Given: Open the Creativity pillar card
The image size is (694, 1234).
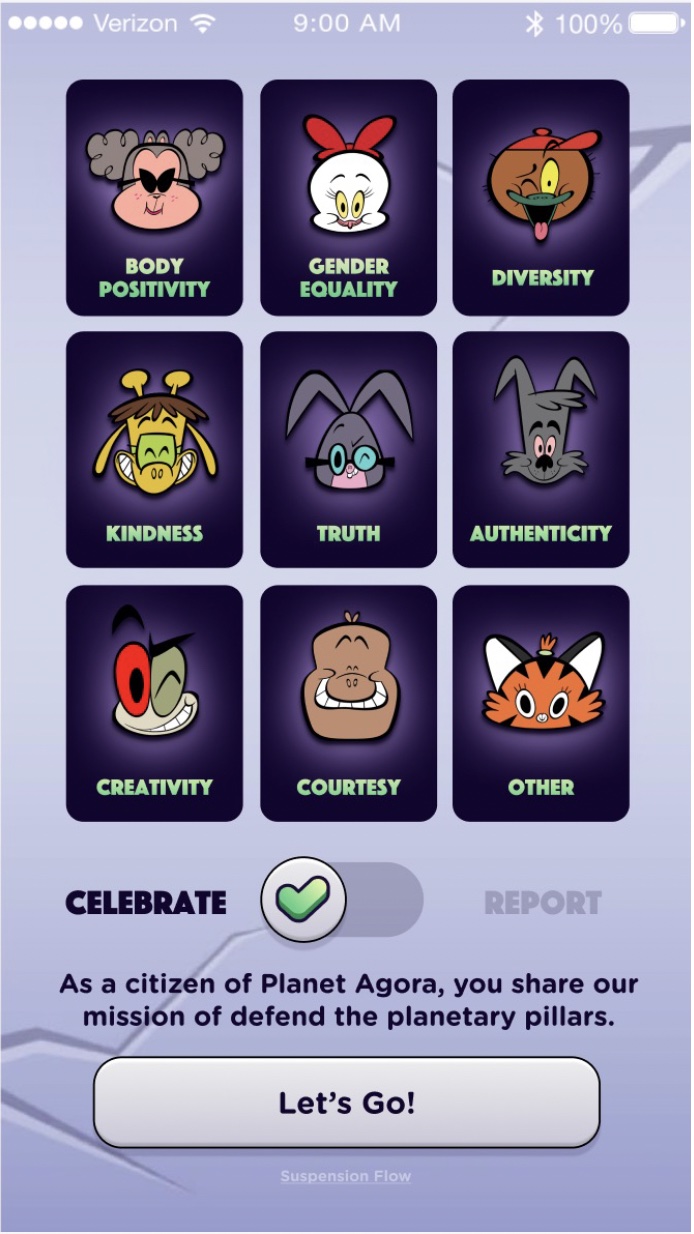Looking at the screenshot, I should coord(154,703).
